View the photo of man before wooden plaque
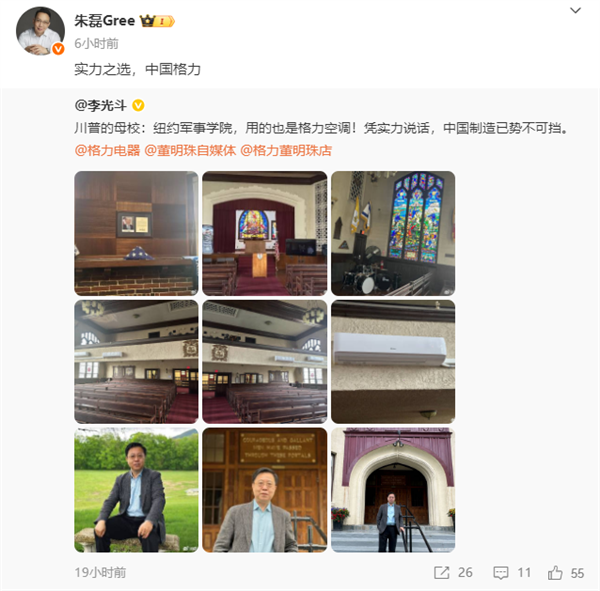This screenshot has width=600, height=591. [265, 490]
